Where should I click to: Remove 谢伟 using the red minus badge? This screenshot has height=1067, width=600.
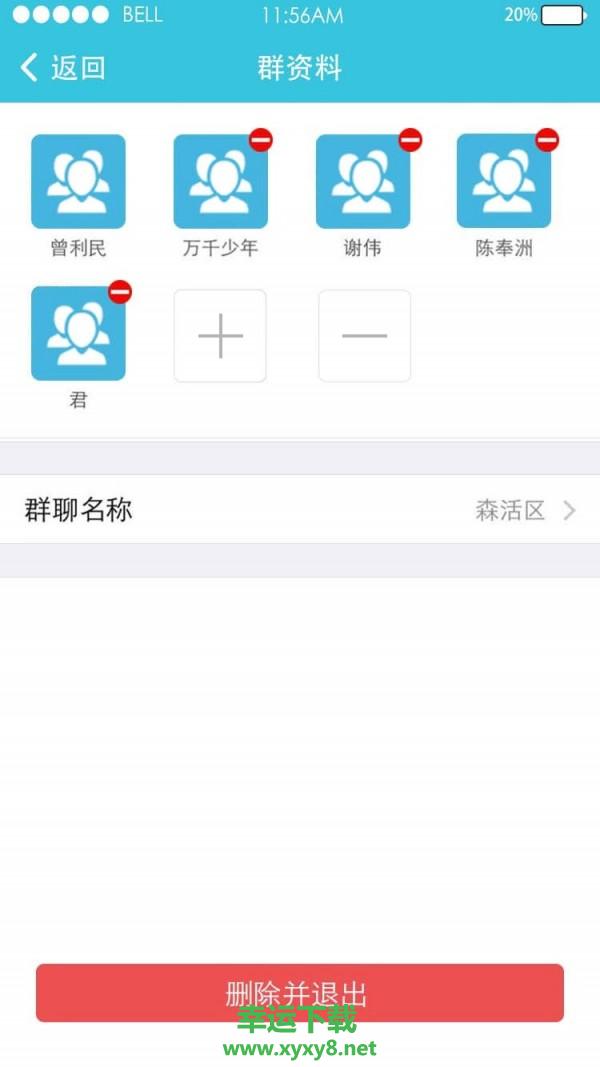pos(410,140)
